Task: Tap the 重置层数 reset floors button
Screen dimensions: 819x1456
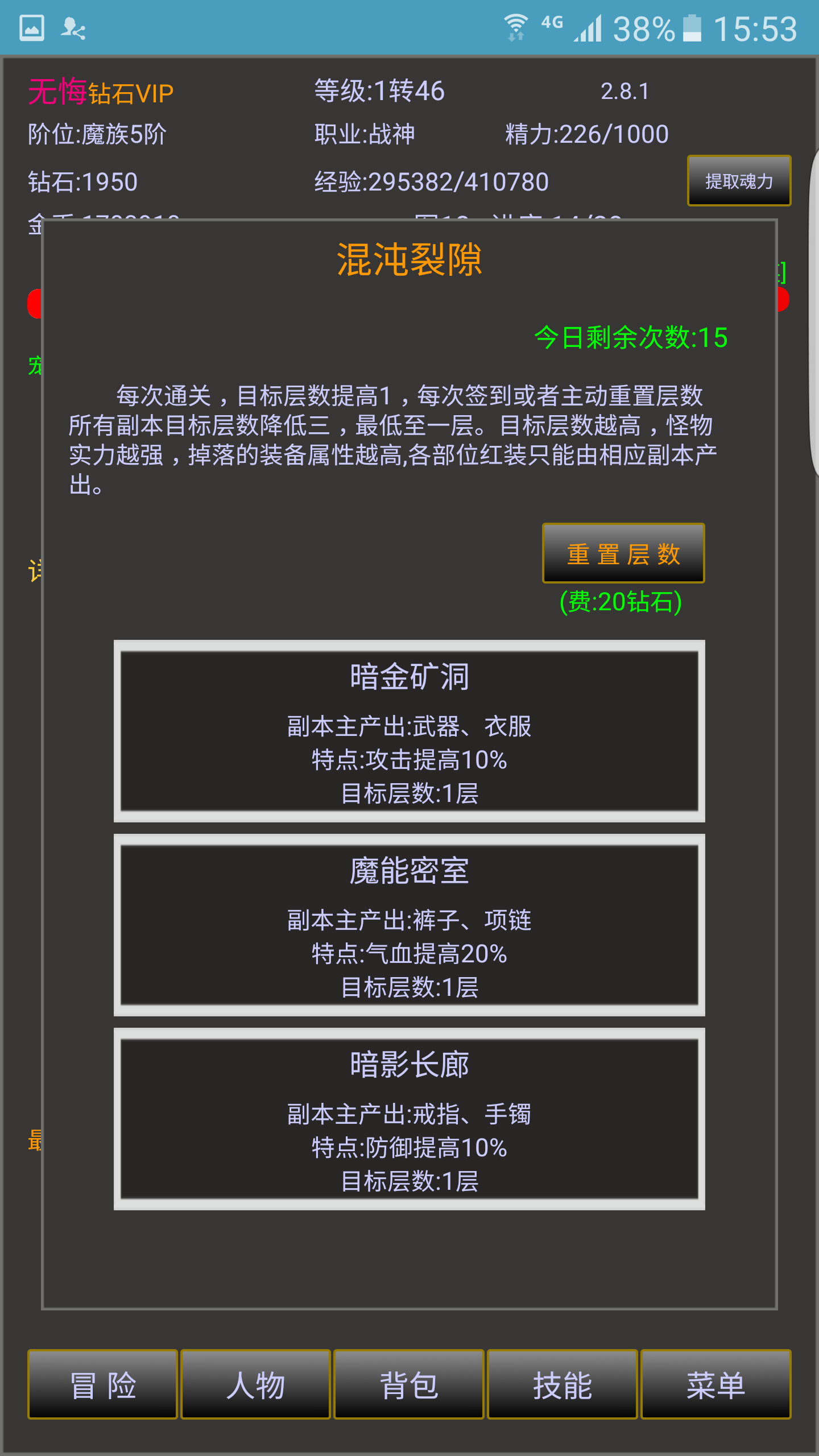Action: 623,553
